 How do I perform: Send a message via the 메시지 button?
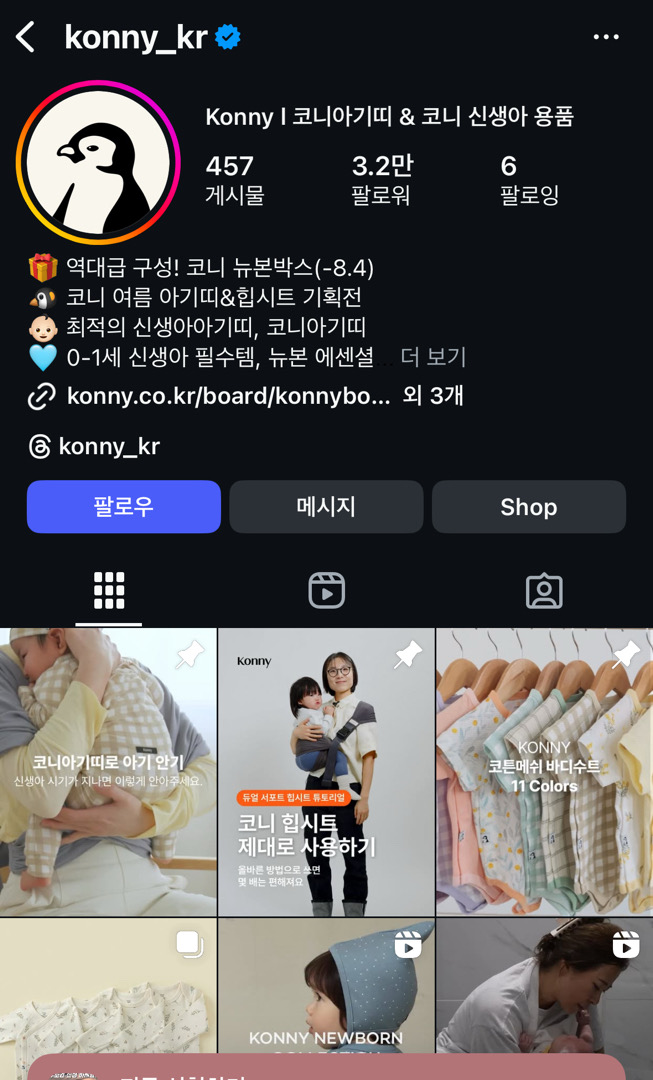click(326, 507)
